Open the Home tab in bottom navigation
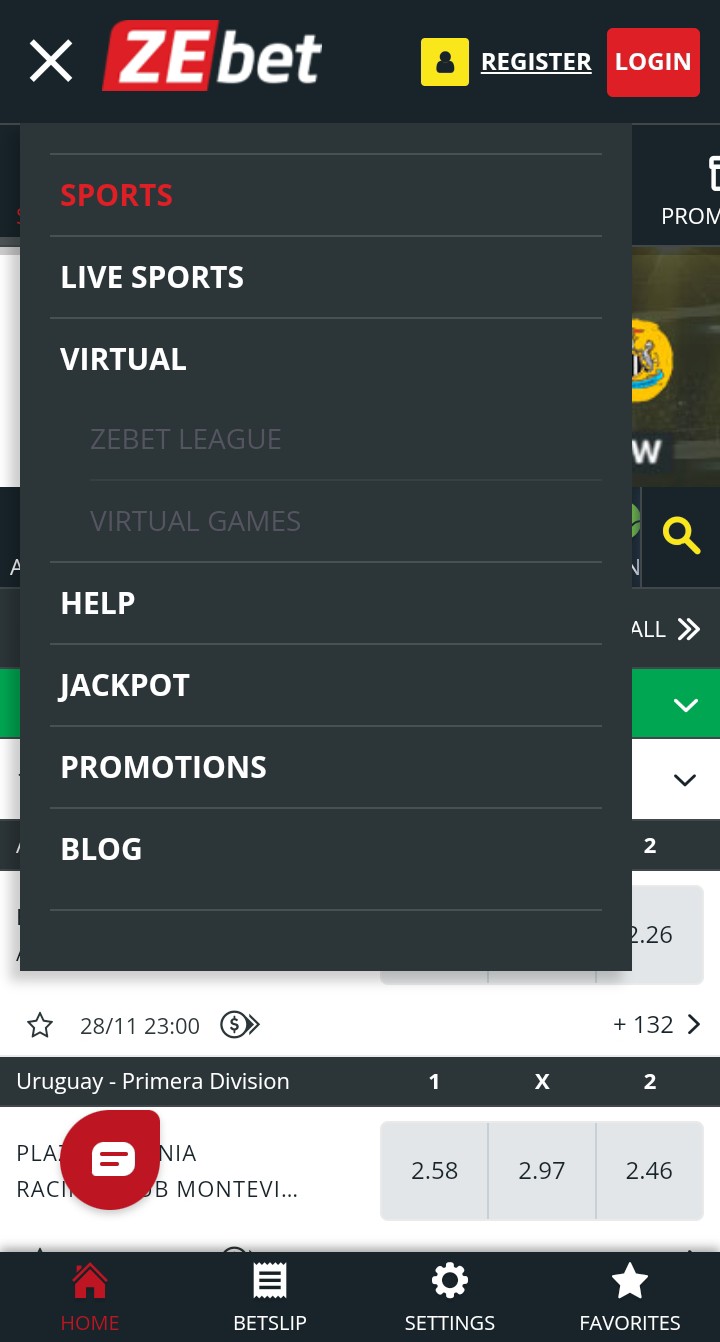The width and height of the screenshot is (720, 1342). pyautogui.click(x=89, y=1295)
